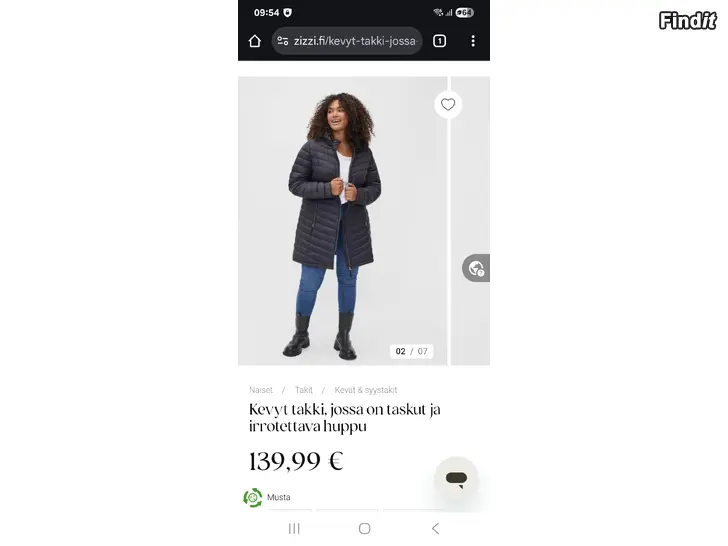The width and height of the screenshot is (728, 546).
Task: Select the Musta color swatch
Action: pyautogui.click(x=253, y=497)
